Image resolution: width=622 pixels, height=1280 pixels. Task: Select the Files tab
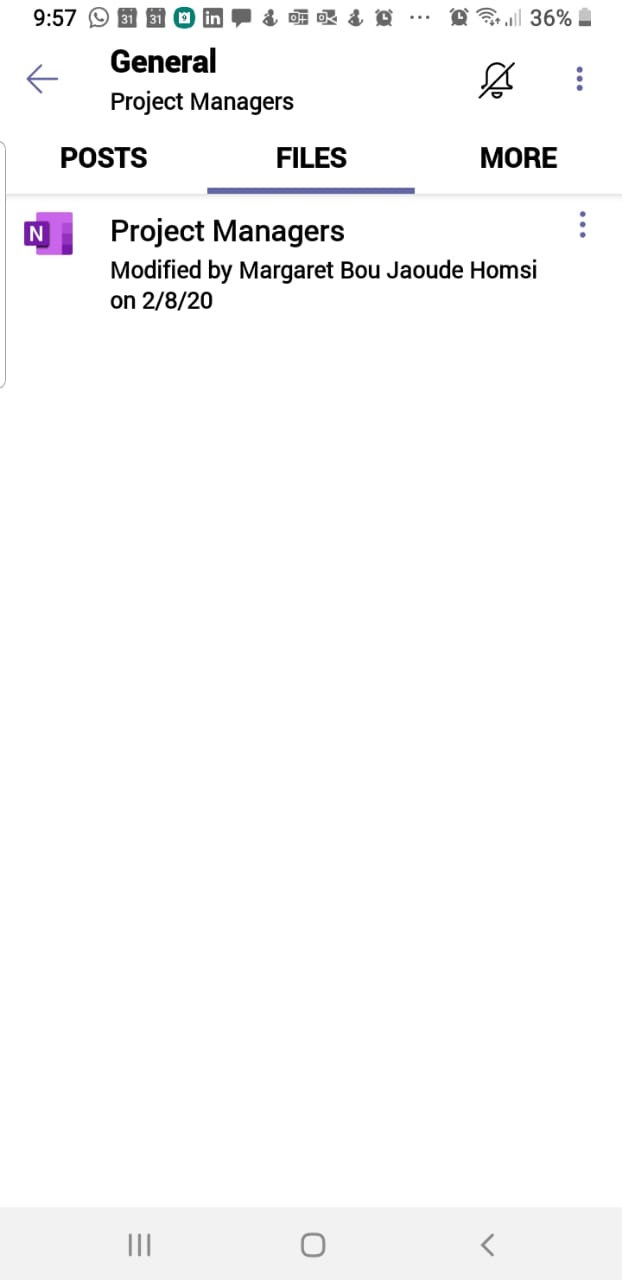[x=311, y=158]
